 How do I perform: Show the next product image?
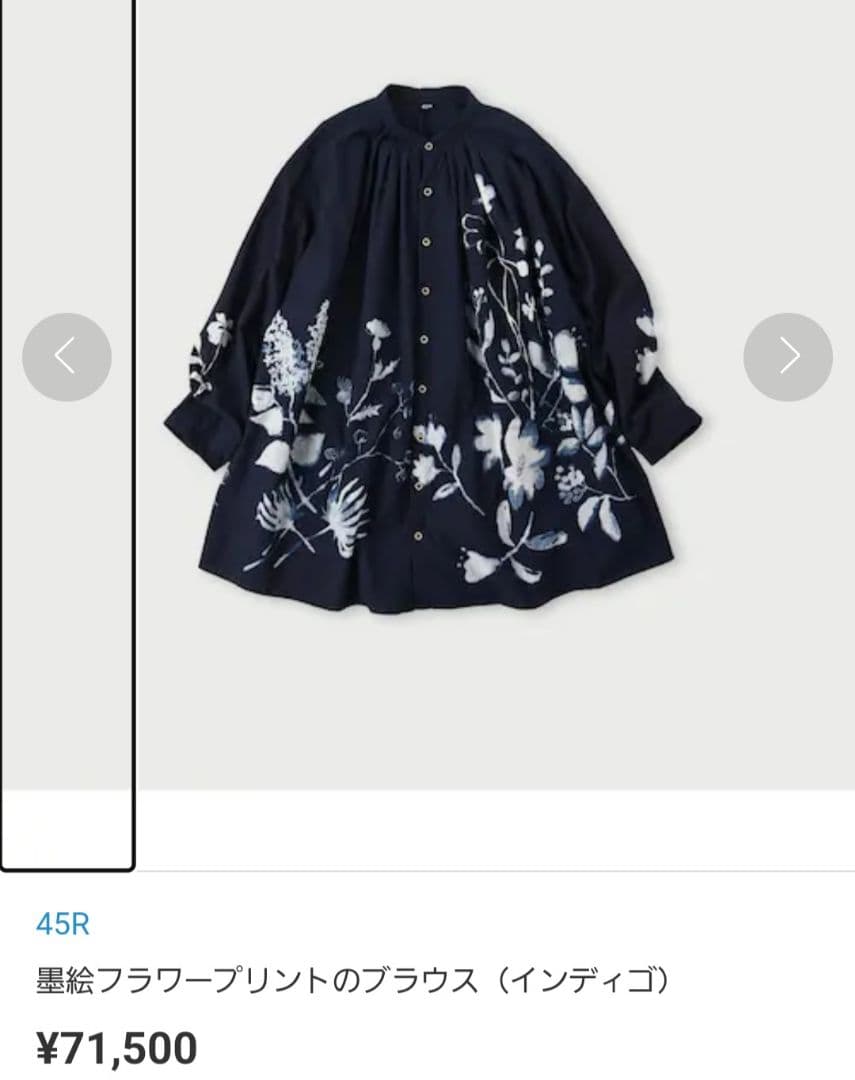point(788,357)
